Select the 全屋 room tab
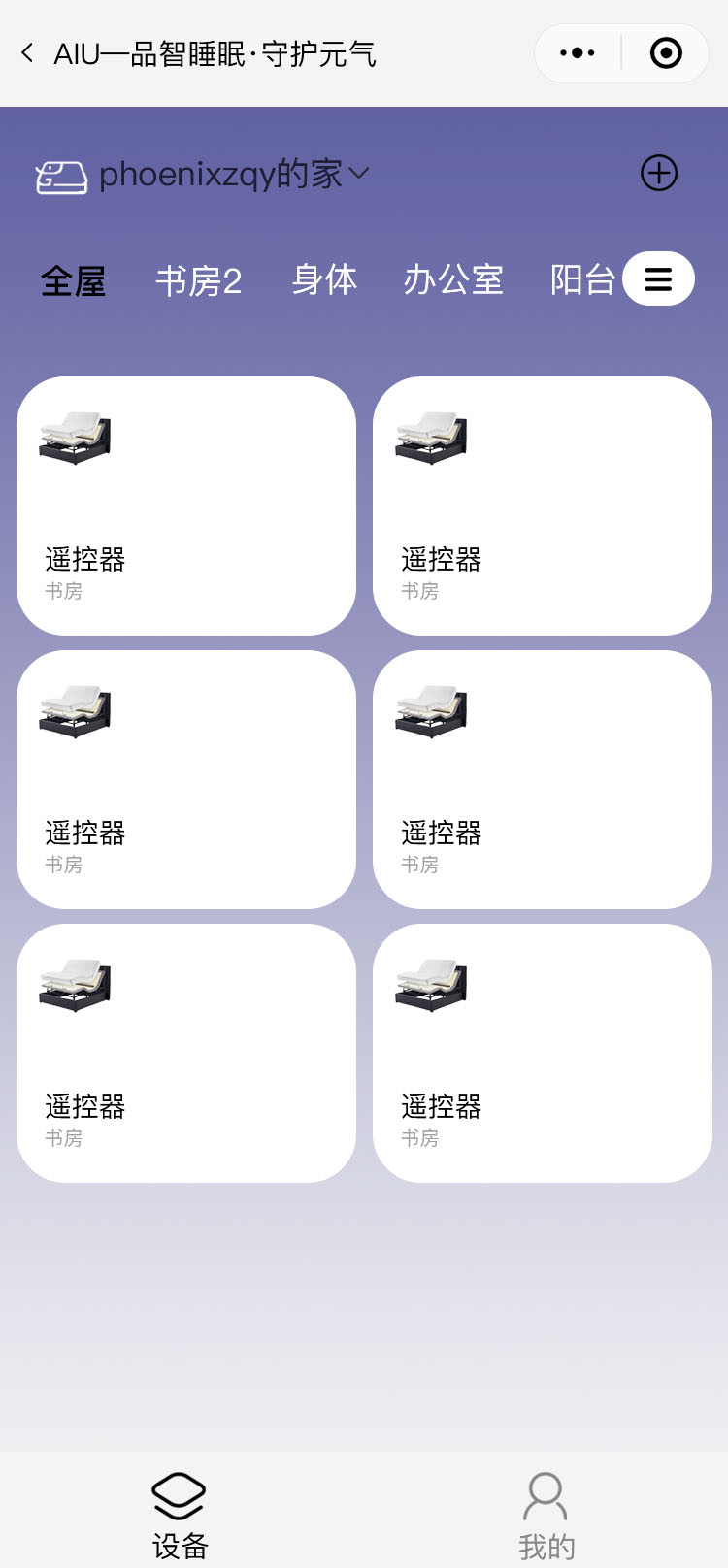The image size is (728, 1568). 73,281
